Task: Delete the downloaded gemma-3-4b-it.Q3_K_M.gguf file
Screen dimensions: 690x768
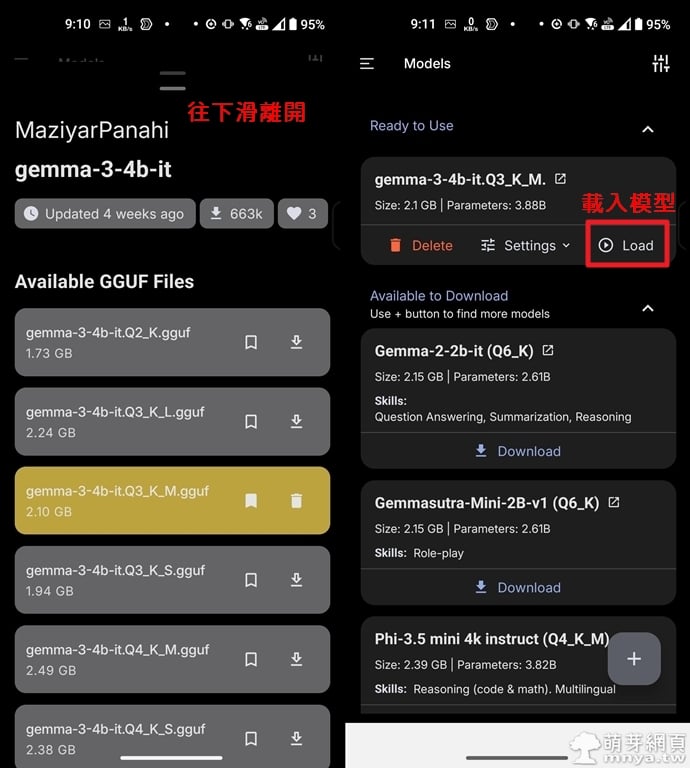Action: pyautogui.click(x=296, y=500)
